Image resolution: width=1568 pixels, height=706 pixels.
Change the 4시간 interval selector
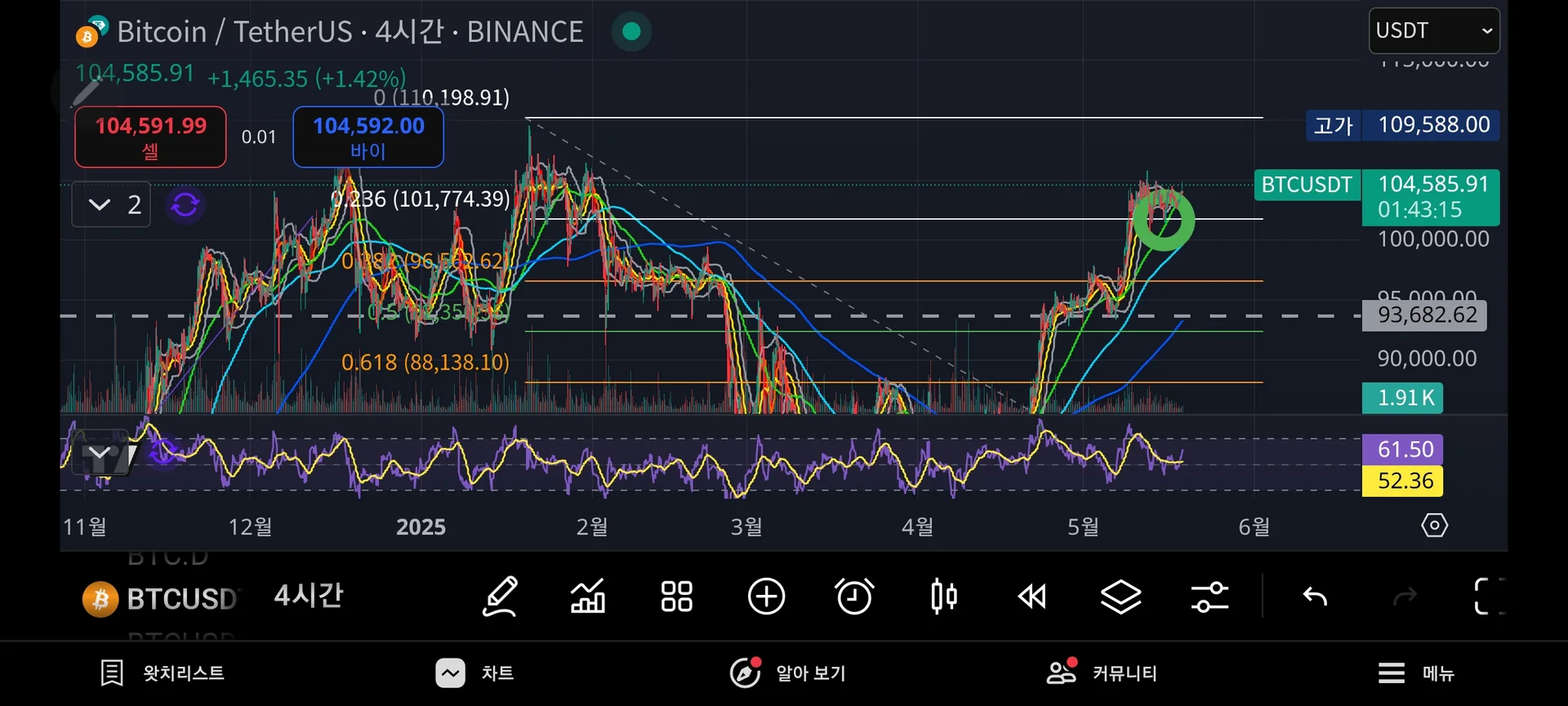pos(309,597)
